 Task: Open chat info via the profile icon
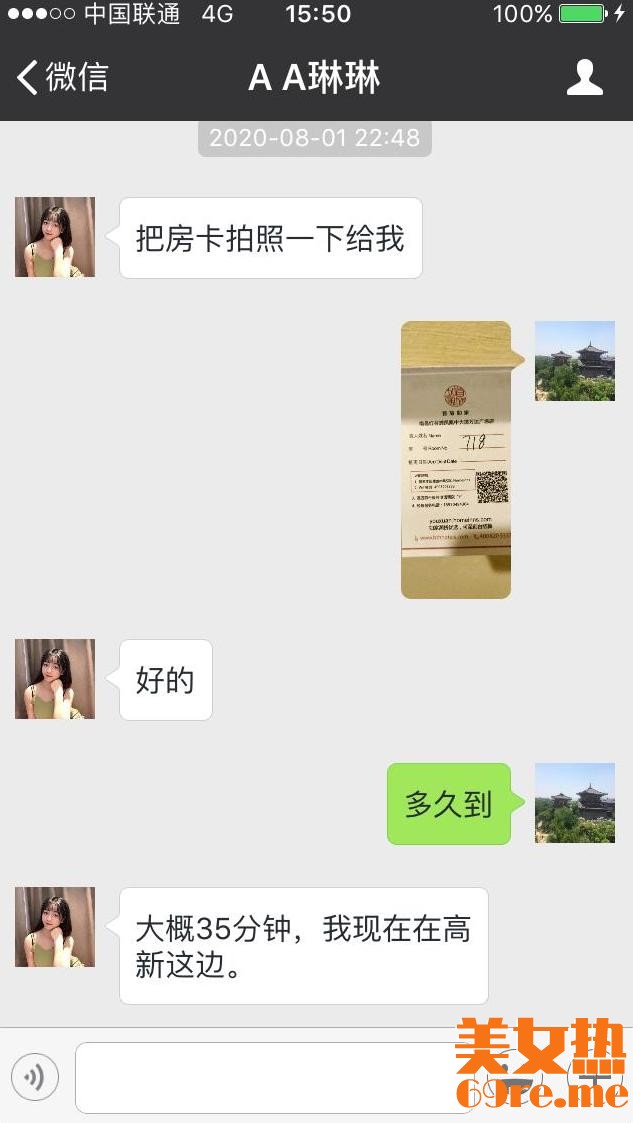pyautogui.click(x=584, y=77)
